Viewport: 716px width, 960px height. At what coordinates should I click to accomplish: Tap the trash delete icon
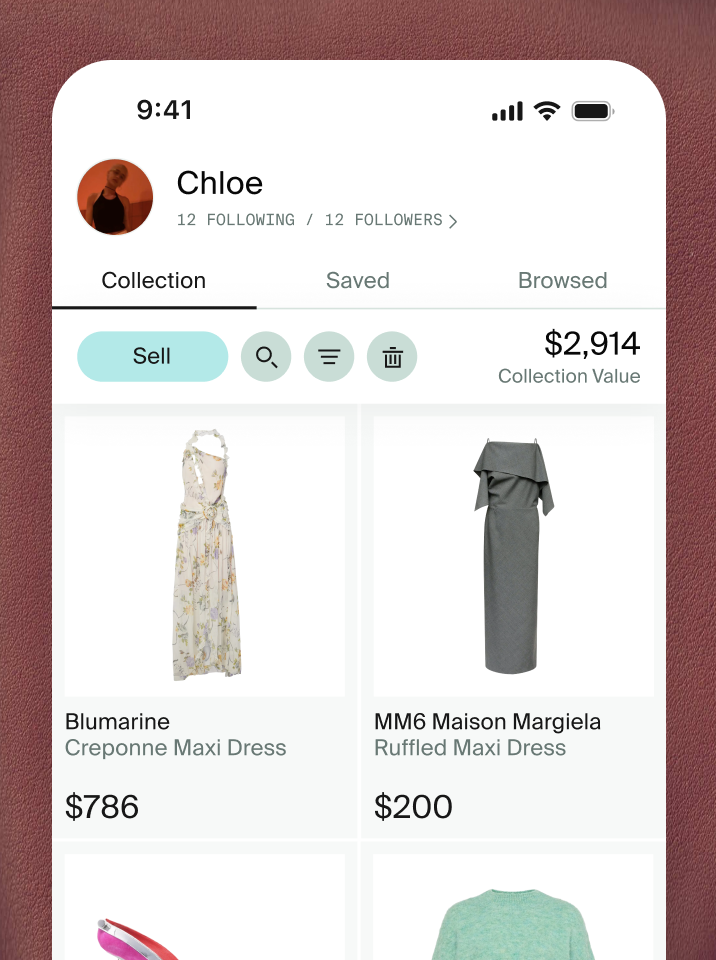(x=392, y=357)
